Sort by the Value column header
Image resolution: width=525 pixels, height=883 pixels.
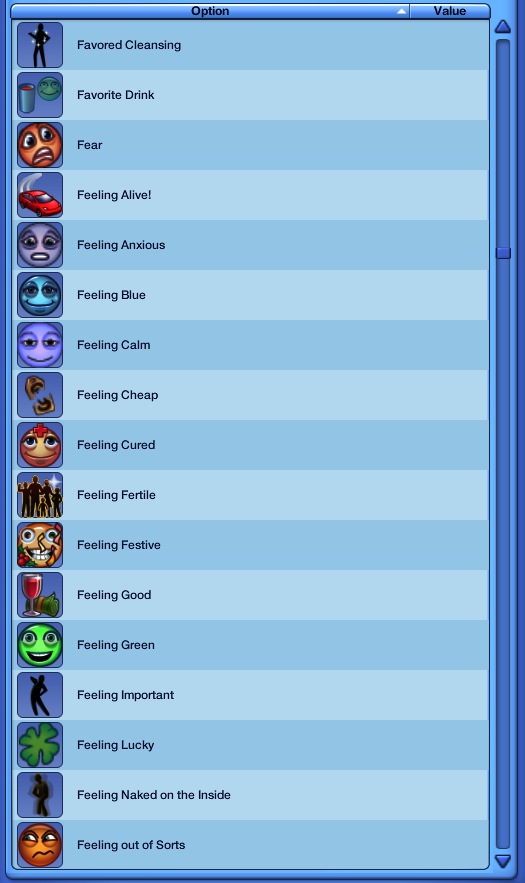(450, 11)
